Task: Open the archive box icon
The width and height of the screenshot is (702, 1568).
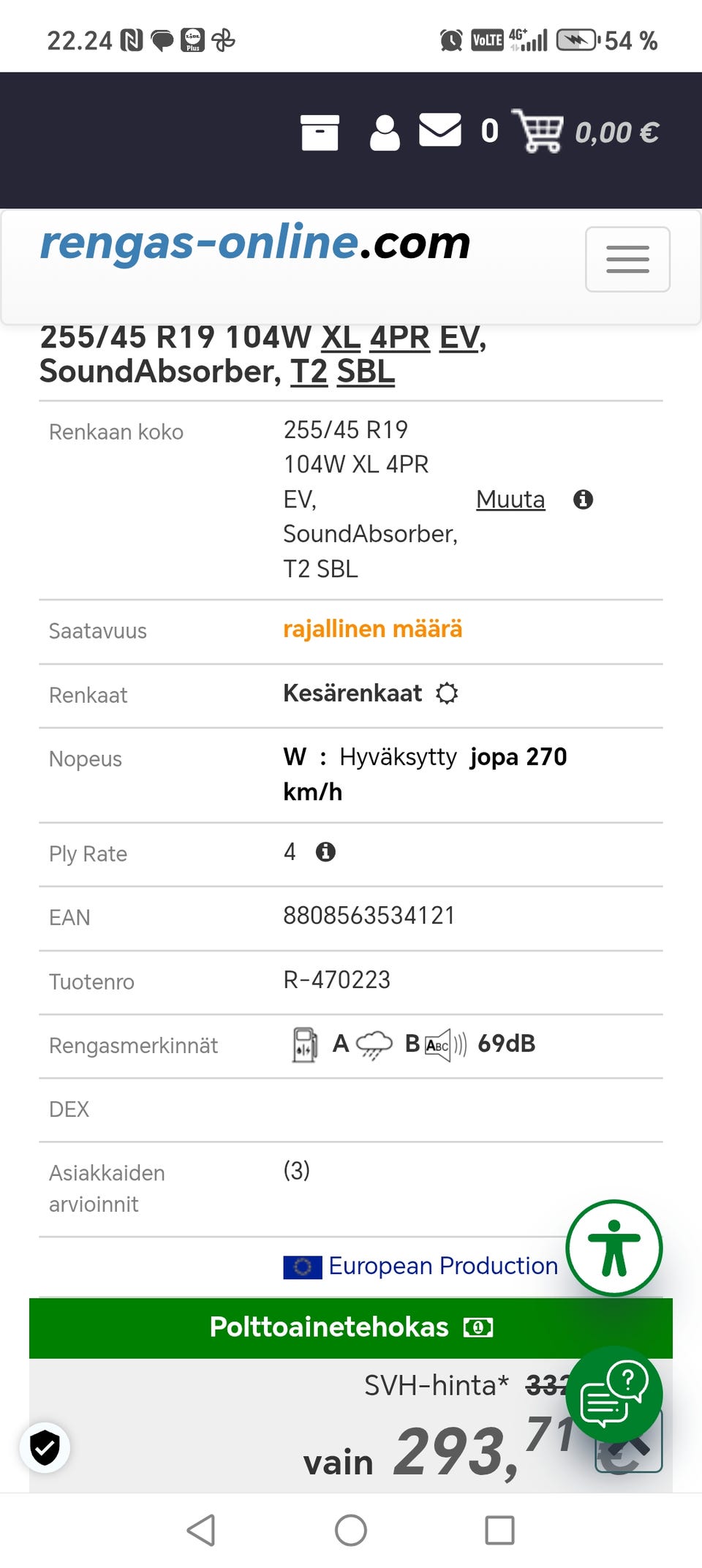Action: pyautogui.click(x=320, y=132)
